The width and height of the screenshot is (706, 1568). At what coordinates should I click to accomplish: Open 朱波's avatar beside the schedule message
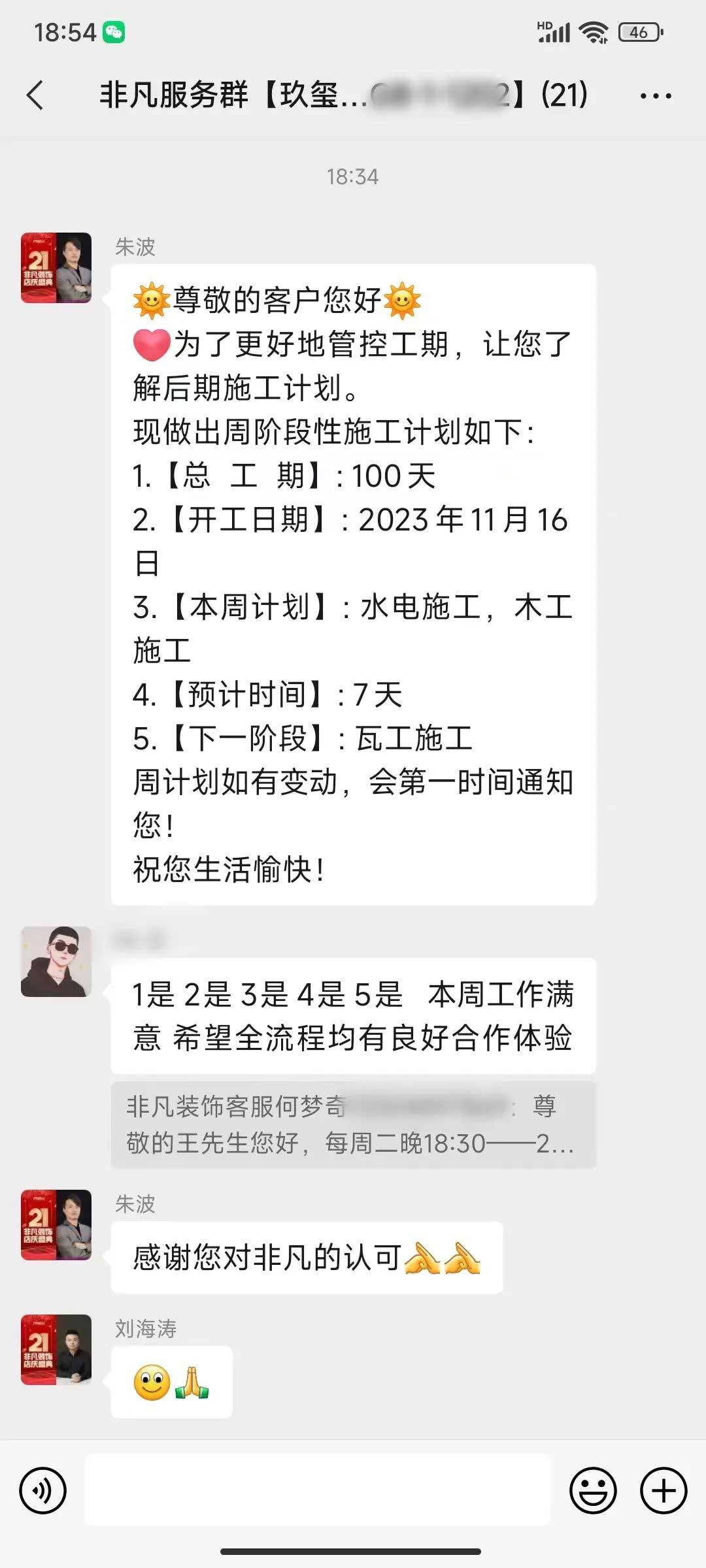56,268
